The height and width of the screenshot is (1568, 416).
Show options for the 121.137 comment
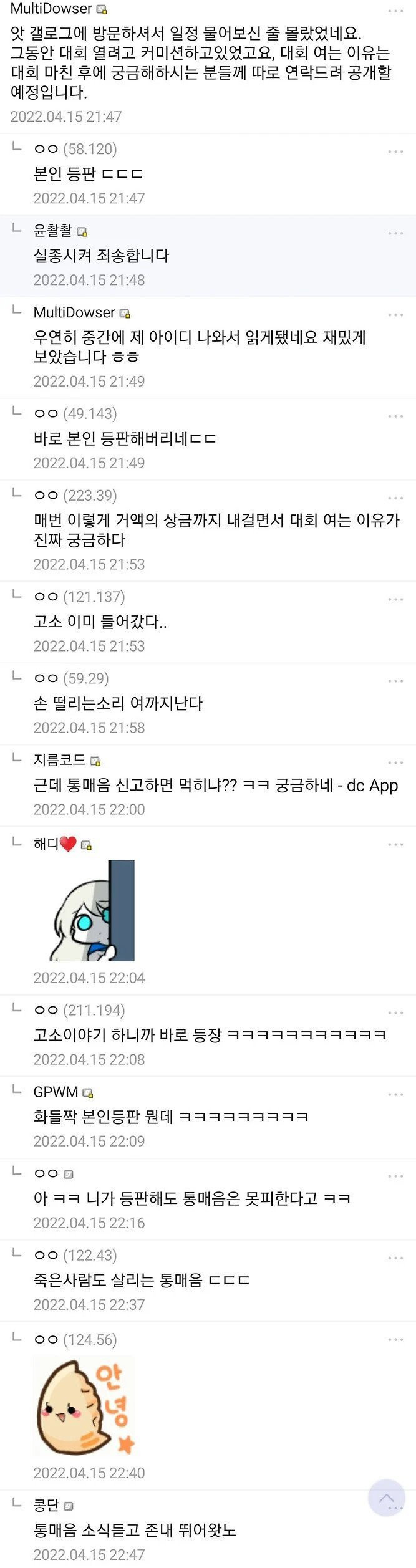(395, 599)
